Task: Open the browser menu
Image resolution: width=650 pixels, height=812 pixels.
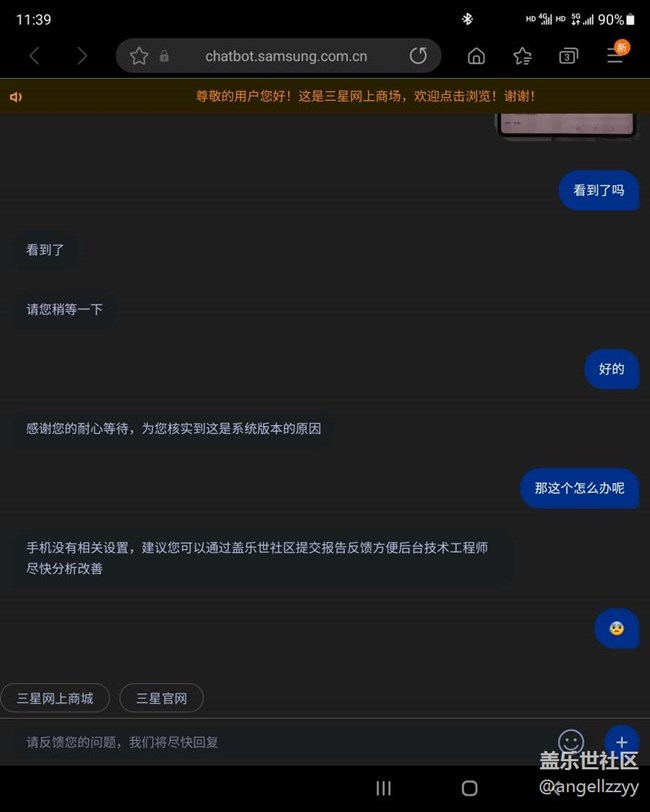Action: coord(616,55)
